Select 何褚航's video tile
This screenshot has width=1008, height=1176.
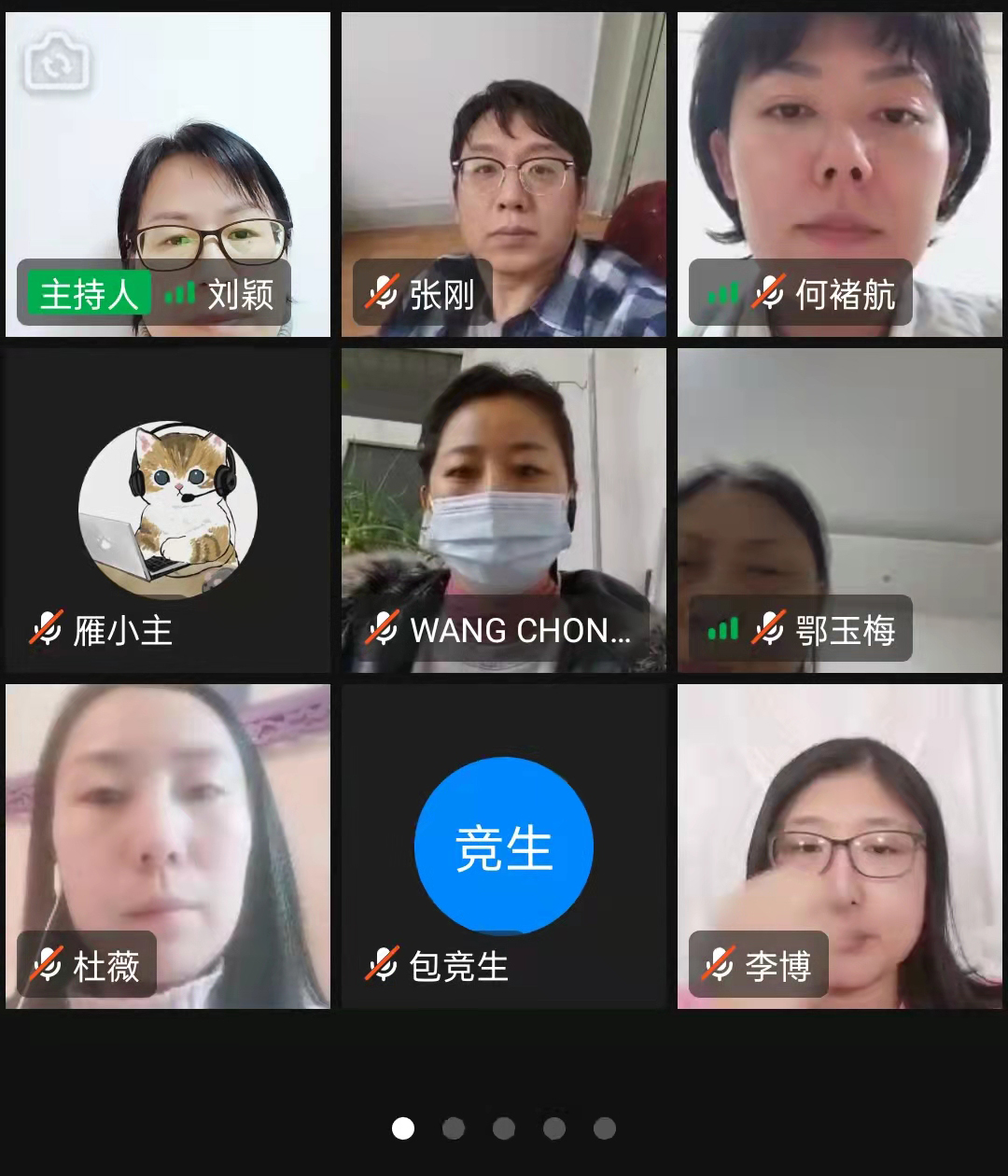pos(840,175)
